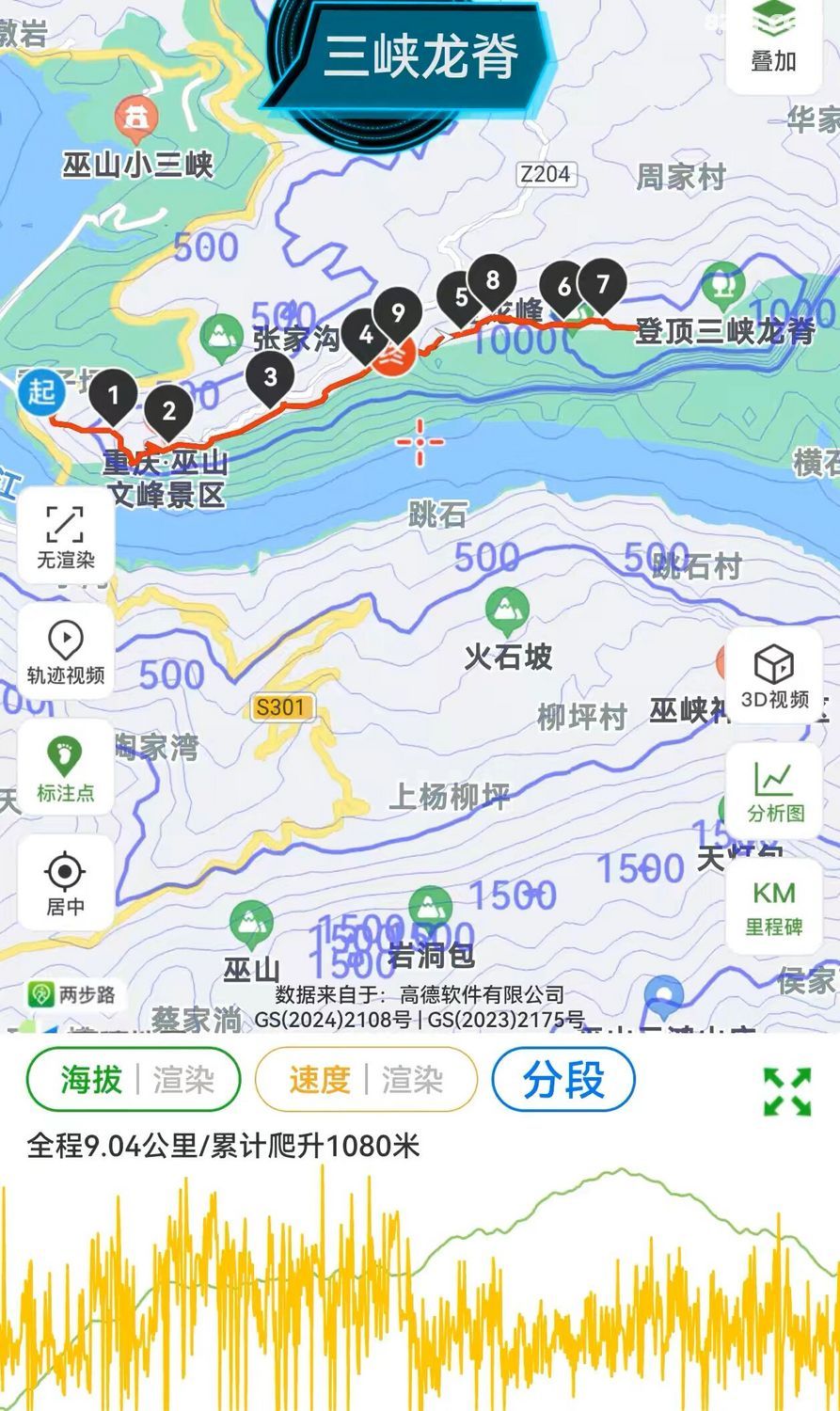Image resolution: width=840 pixels, height=1411 pixels.
Task: Select the 火石坡 mountain marker
Action: point(507,610)
